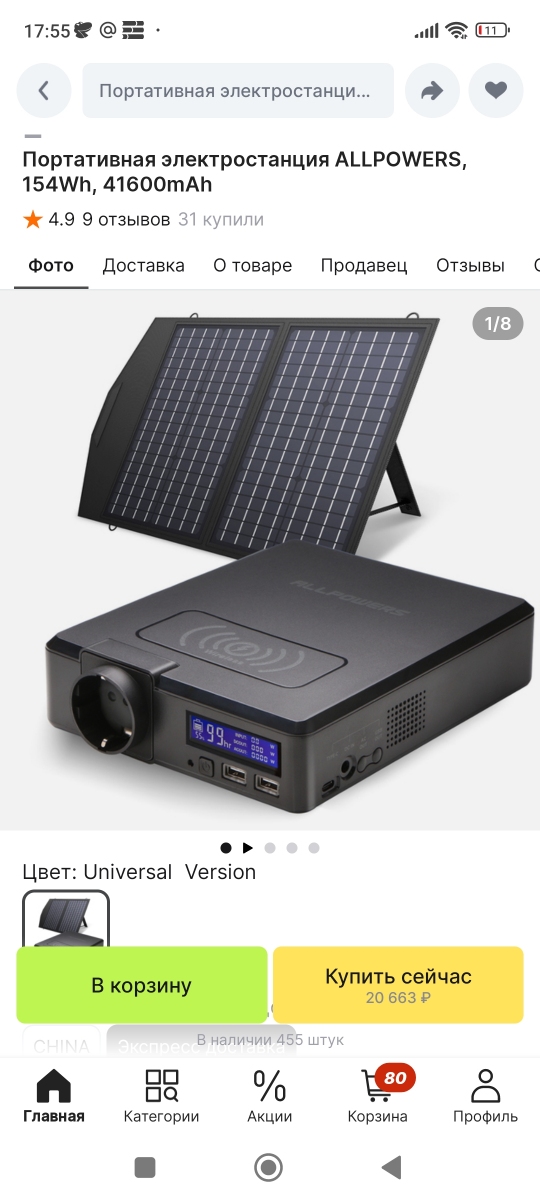This screenshot has height=1200, width=540.
Task: Select the Universal Version color thumbnail
Action: 66,920
